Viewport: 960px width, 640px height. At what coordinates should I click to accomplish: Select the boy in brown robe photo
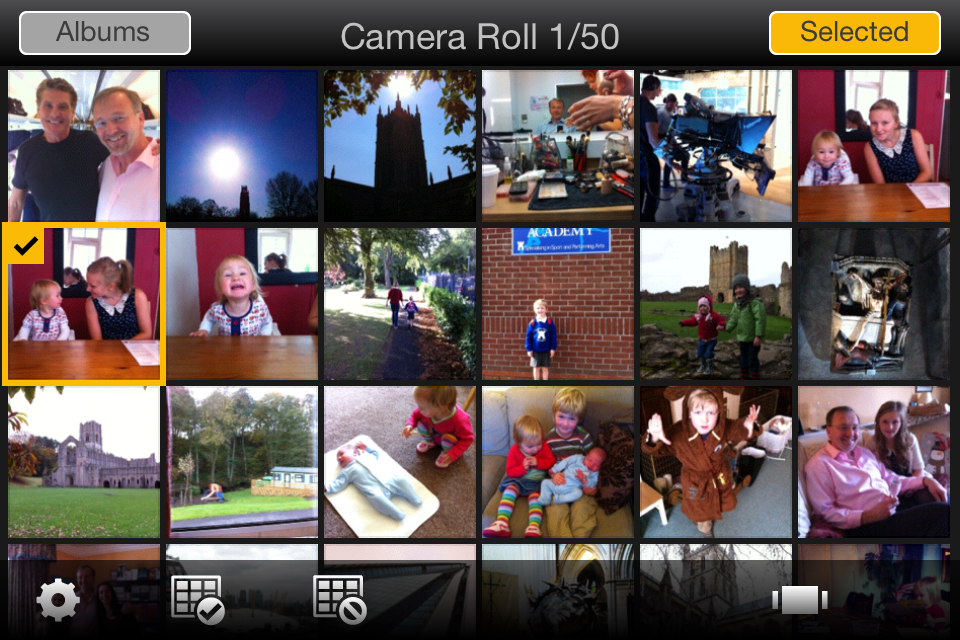(x=716, y=462)
